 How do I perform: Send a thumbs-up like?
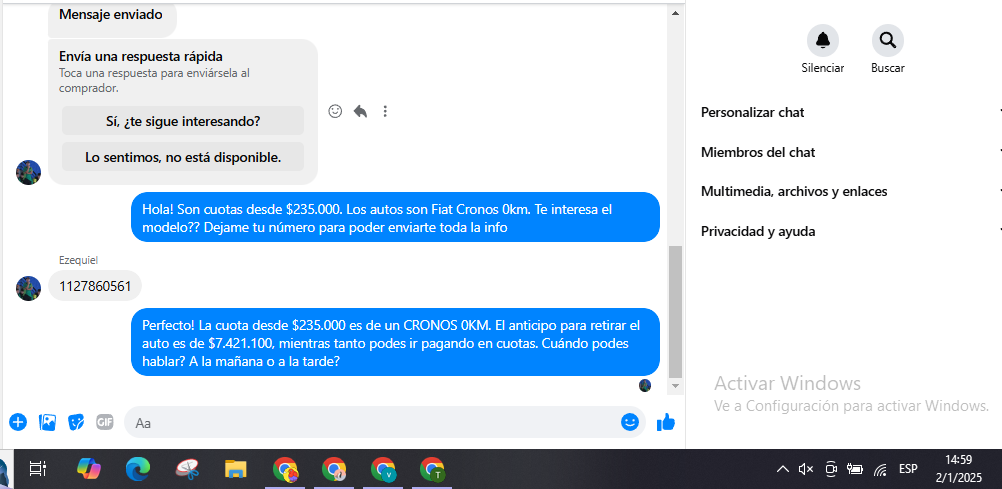point(666,422)
